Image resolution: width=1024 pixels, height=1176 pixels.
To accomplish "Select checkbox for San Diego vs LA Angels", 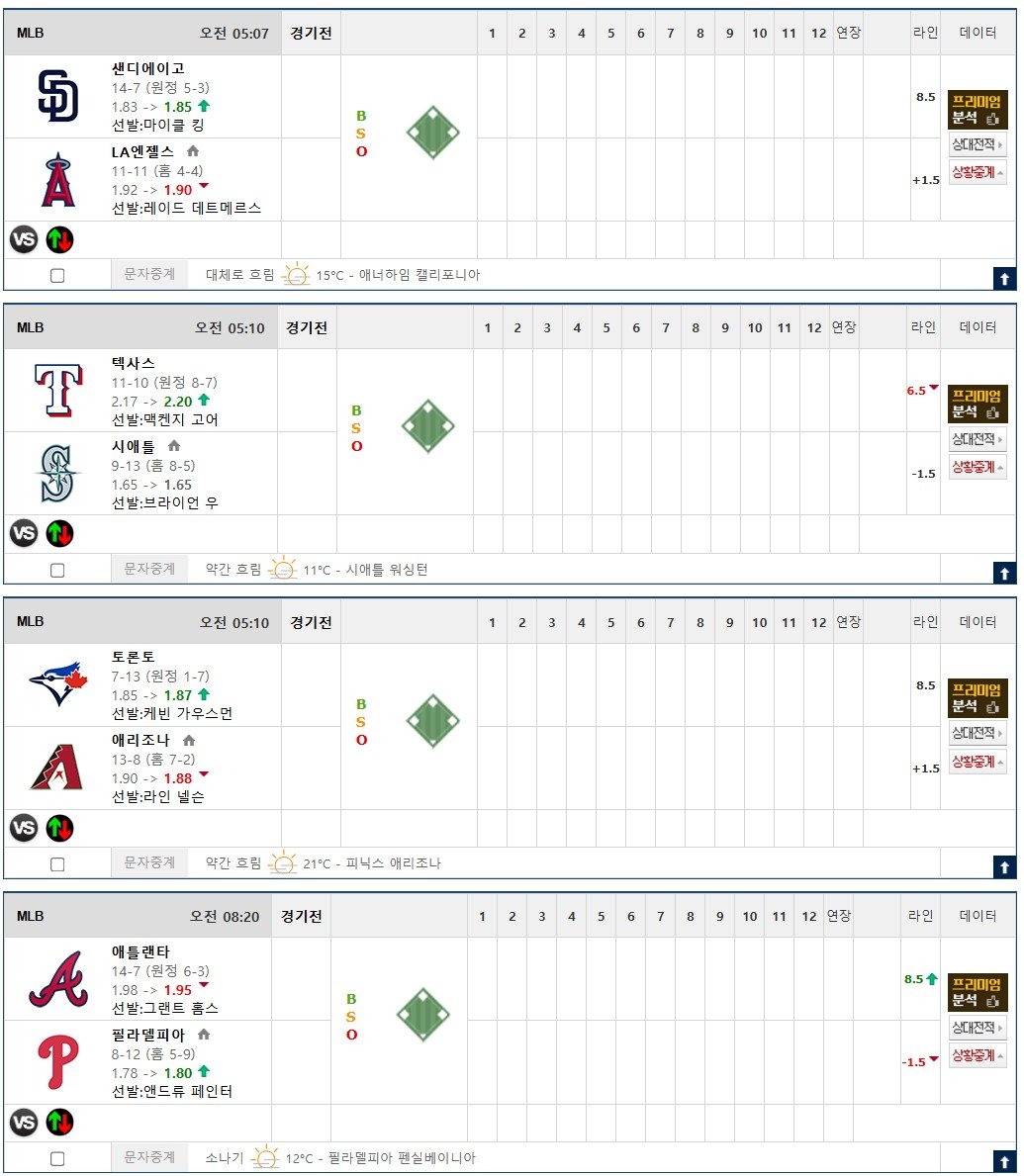I will click(x=57, y=275).
